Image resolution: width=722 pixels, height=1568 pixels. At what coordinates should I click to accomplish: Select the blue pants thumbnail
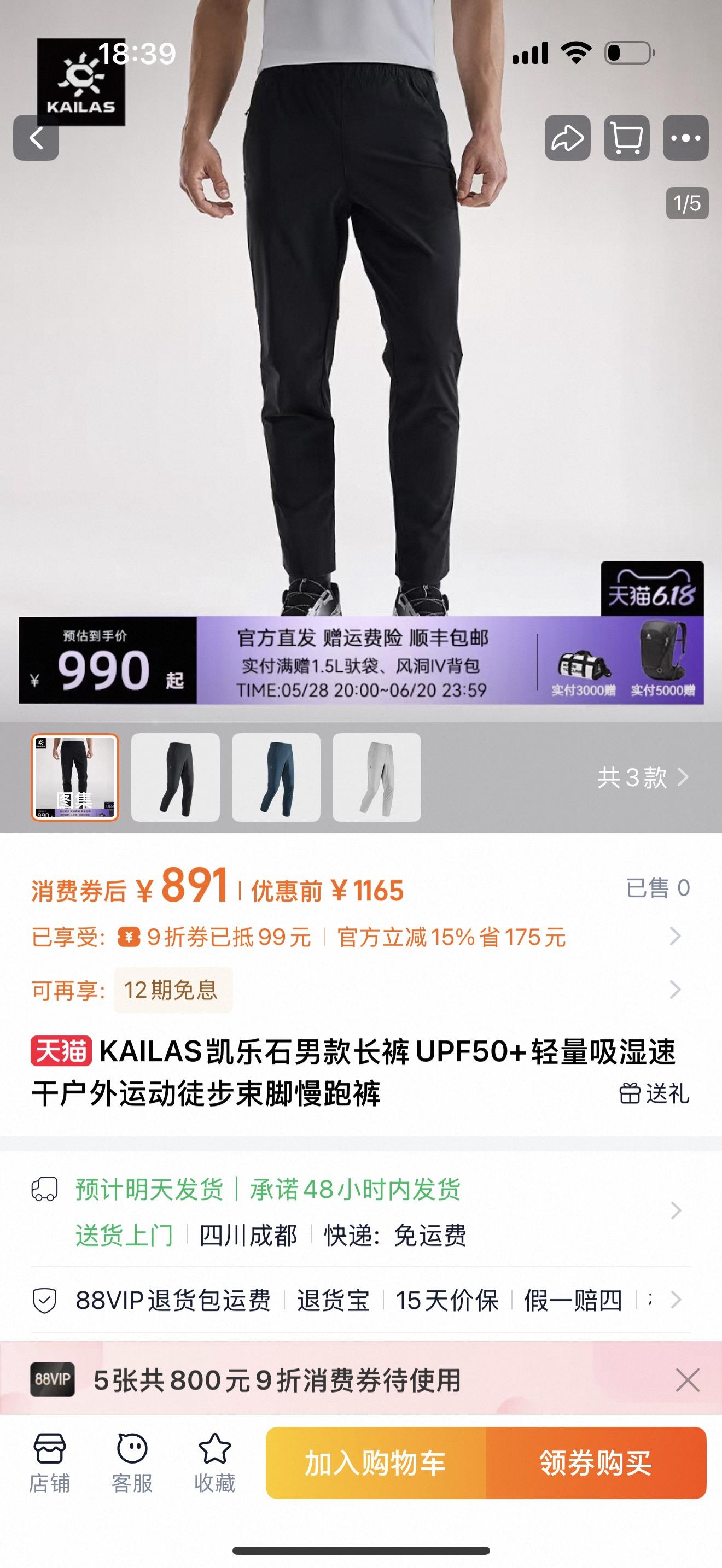click(x=276, y=777)
